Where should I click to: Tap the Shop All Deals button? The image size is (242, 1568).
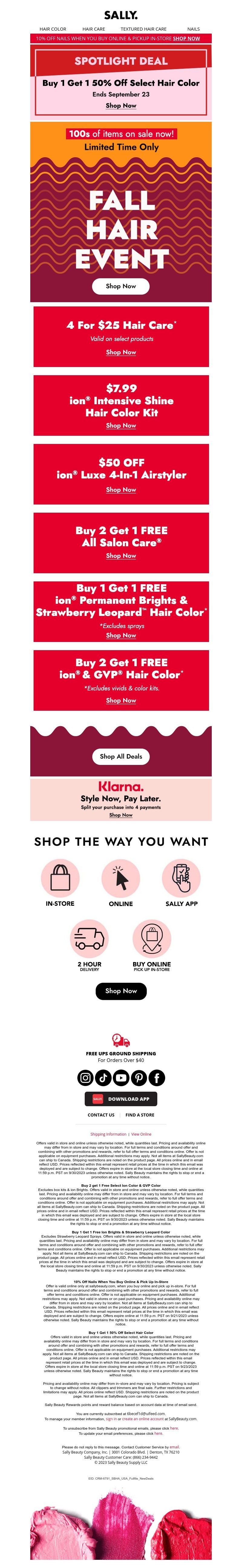[x=121, y=756]
